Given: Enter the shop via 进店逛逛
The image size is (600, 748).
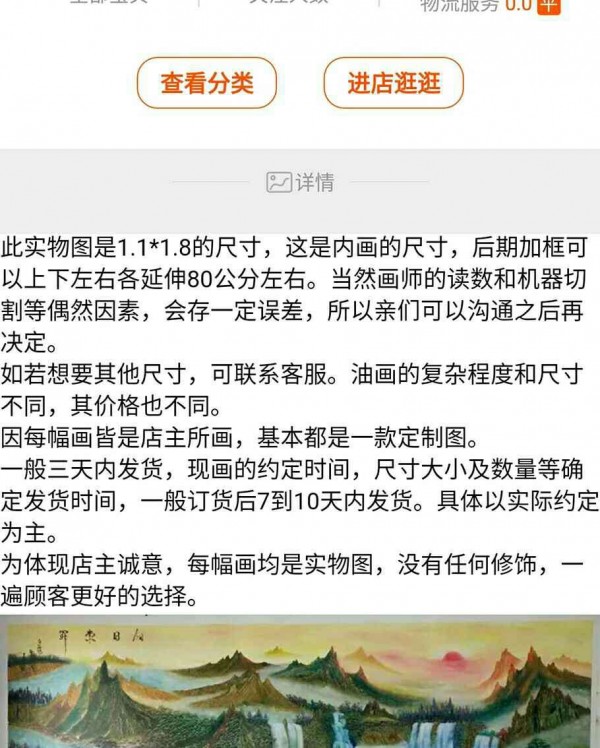Looking at the screenshot, I should (394, 84).
